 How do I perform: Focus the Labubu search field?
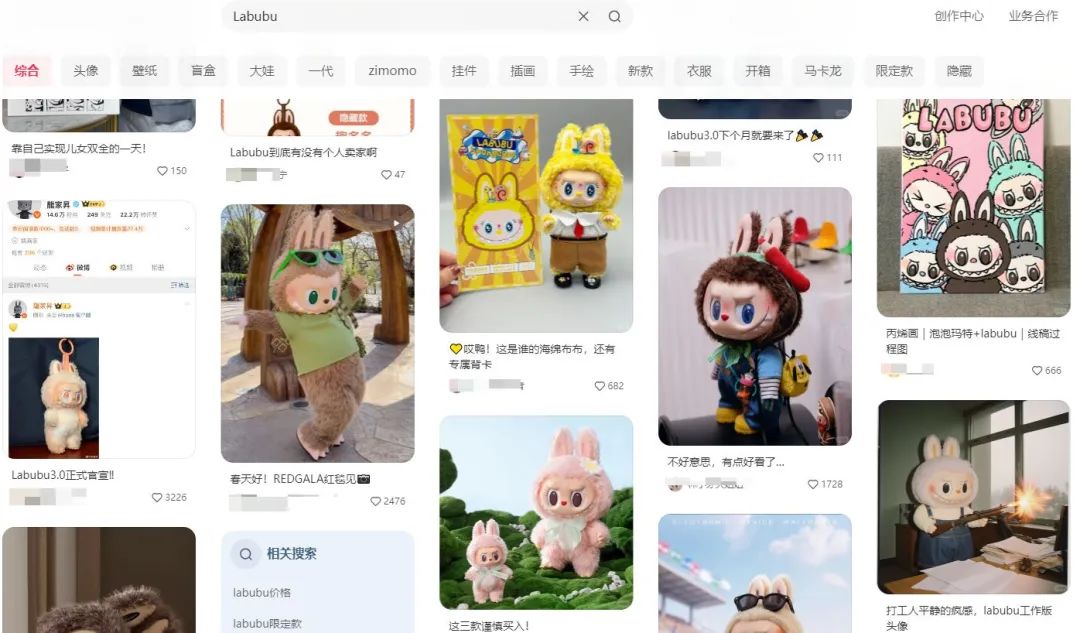(x=400, y=16)
